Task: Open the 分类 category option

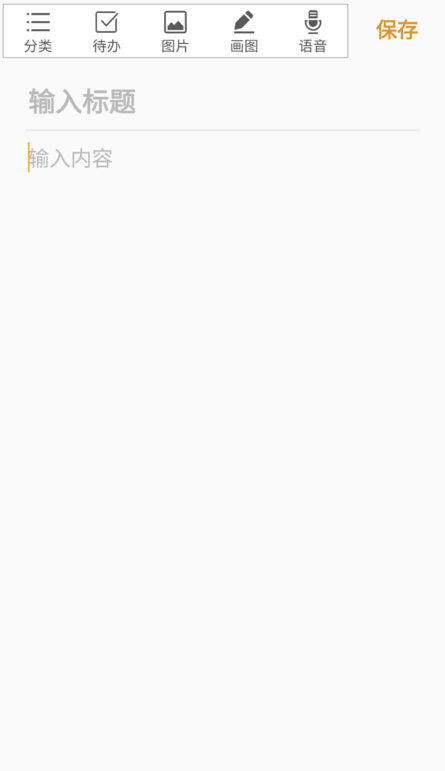Action: [x=38, y=32]
